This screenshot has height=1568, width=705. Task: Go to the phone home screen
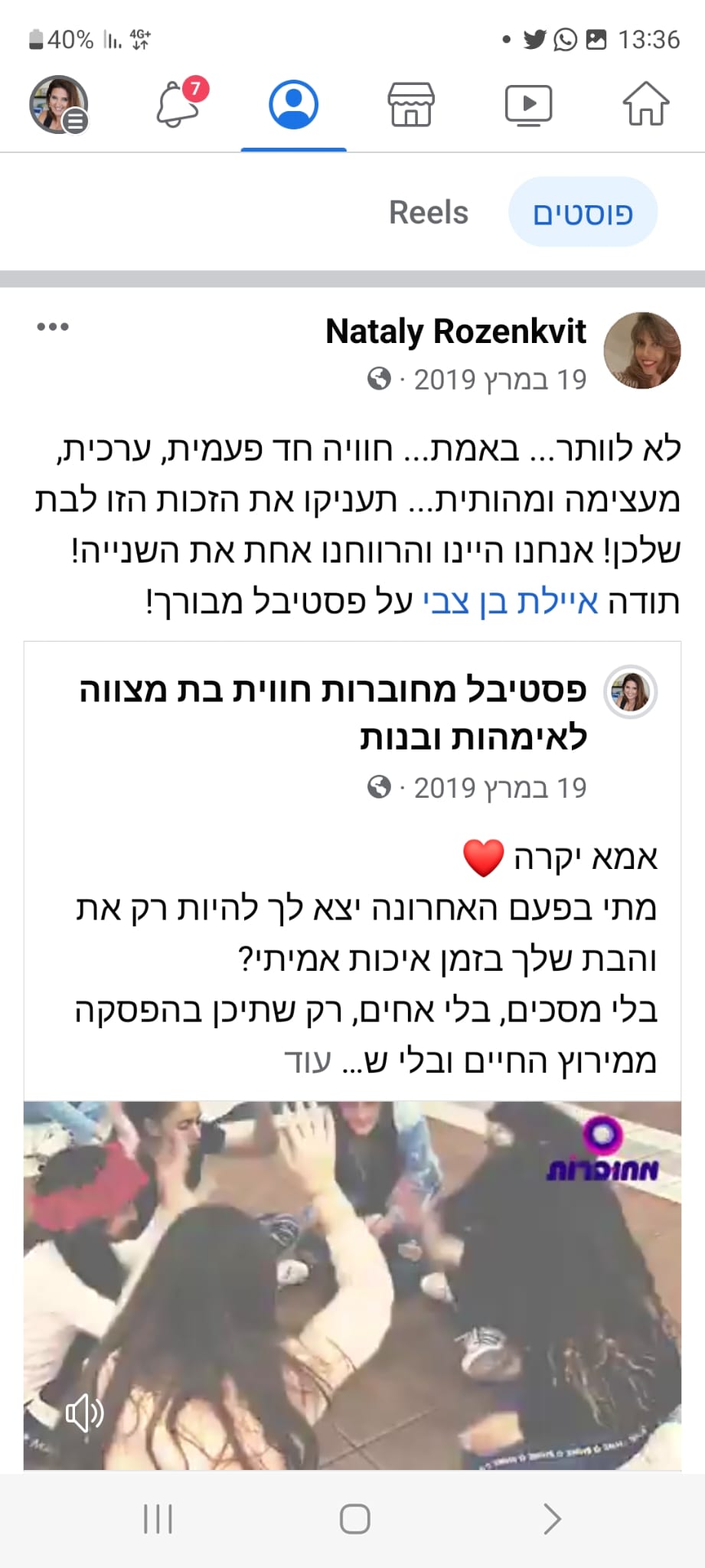[354, 1519]
